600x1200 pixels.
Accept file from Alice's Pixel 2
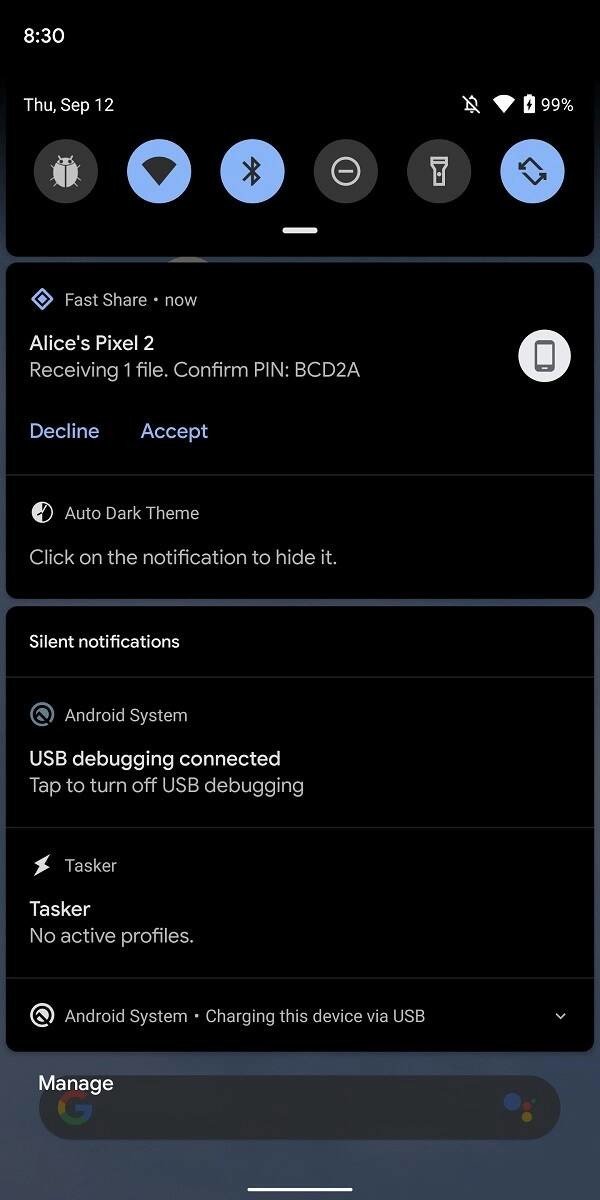(x=174, y=431)
